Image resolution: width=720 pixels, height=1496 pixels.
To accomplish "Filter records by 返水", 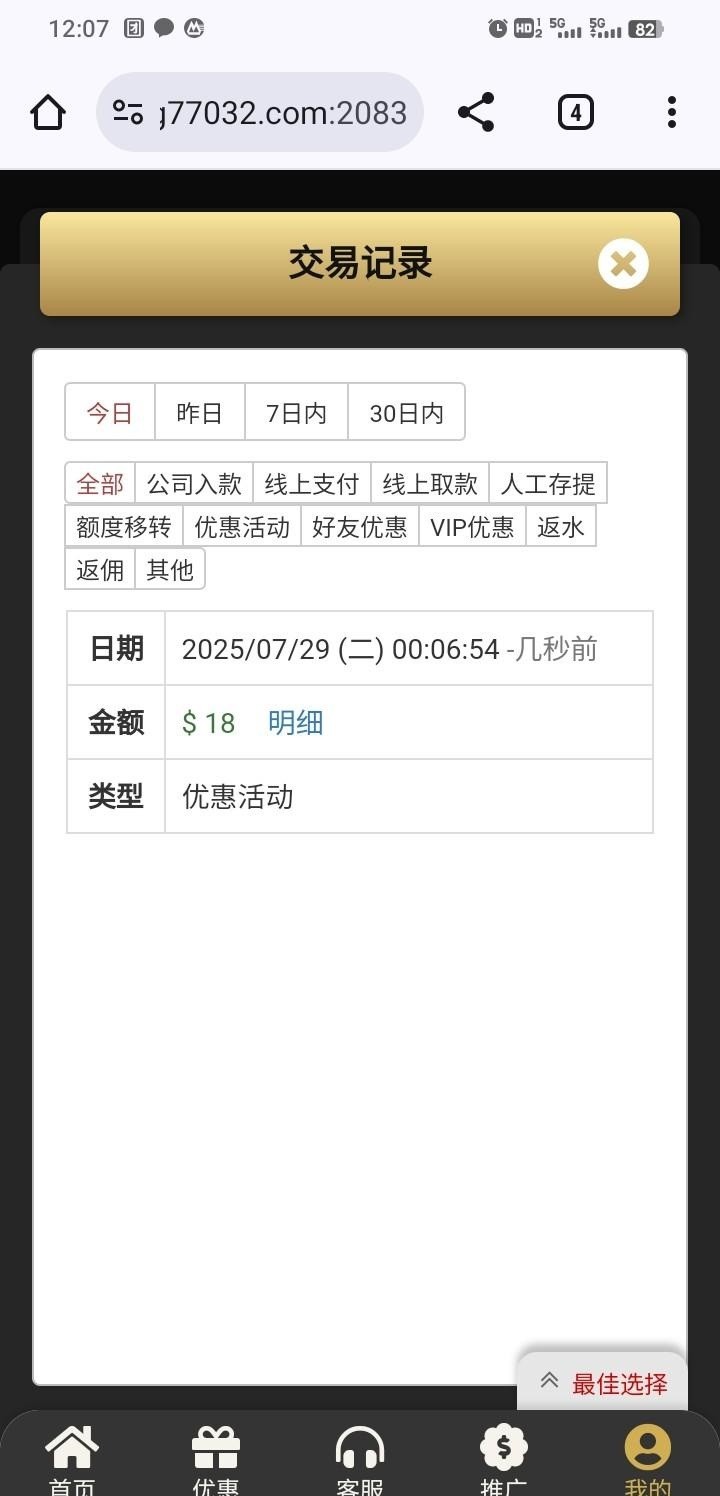I will [560, 526].
